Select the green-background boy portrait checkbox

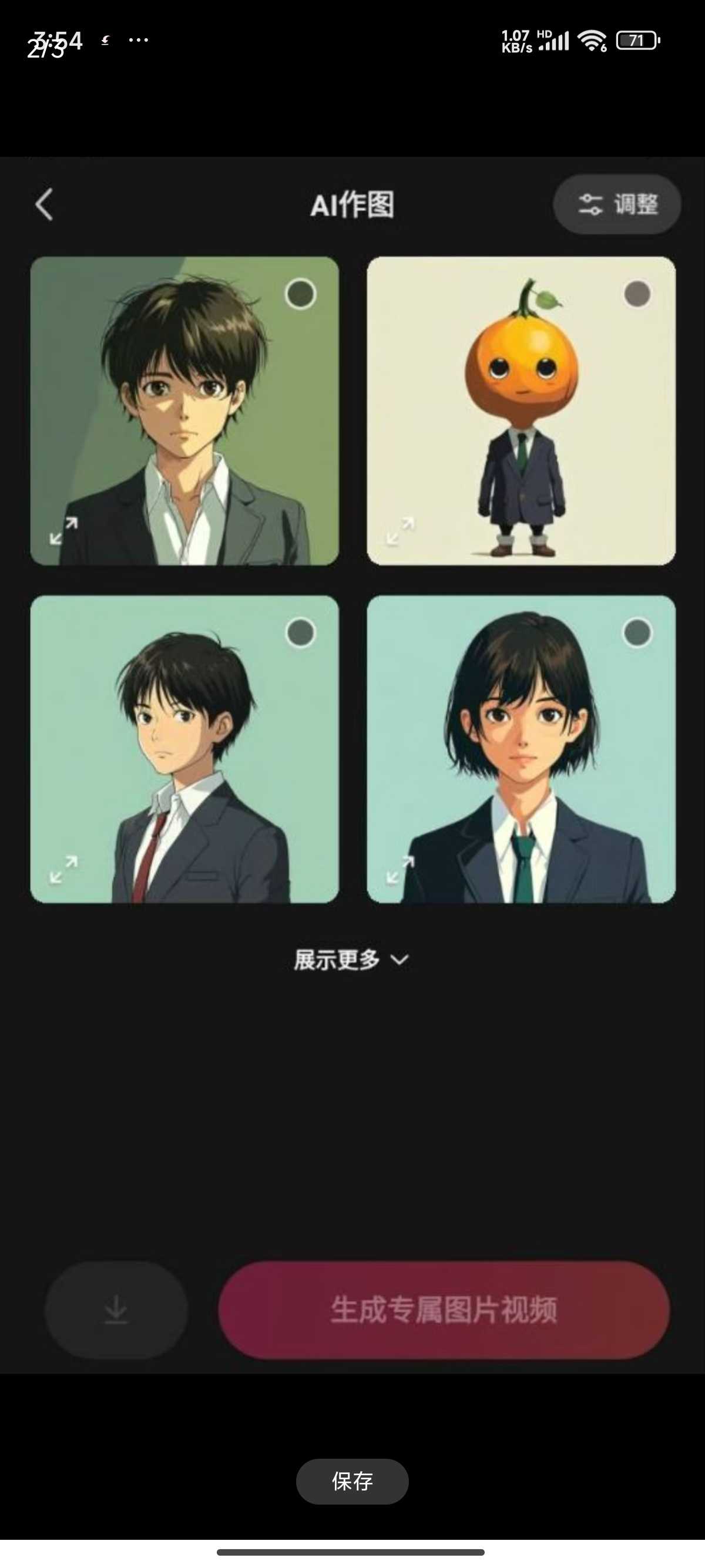300,294
